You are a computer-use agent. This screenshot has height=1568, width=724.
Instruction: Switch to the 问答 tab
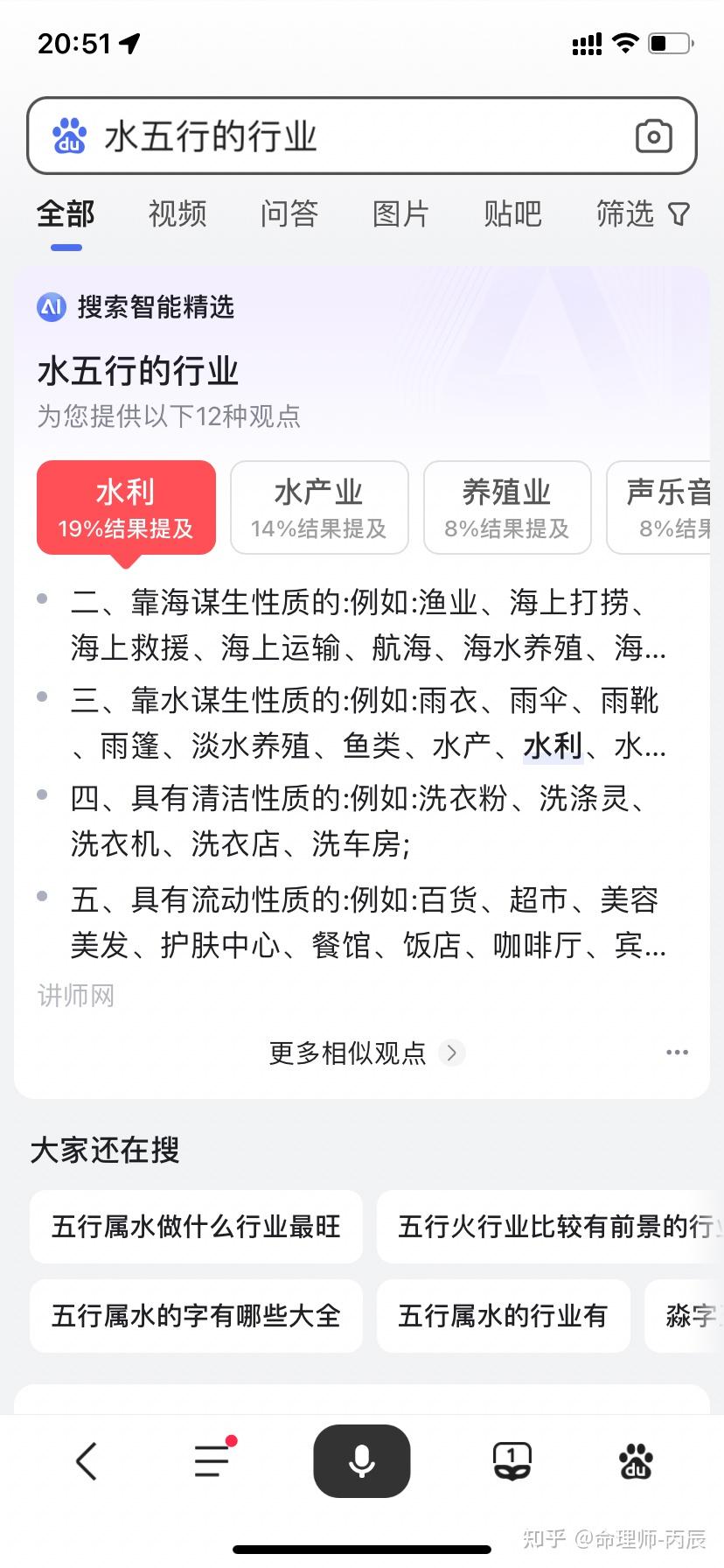[x=289, y=213]
